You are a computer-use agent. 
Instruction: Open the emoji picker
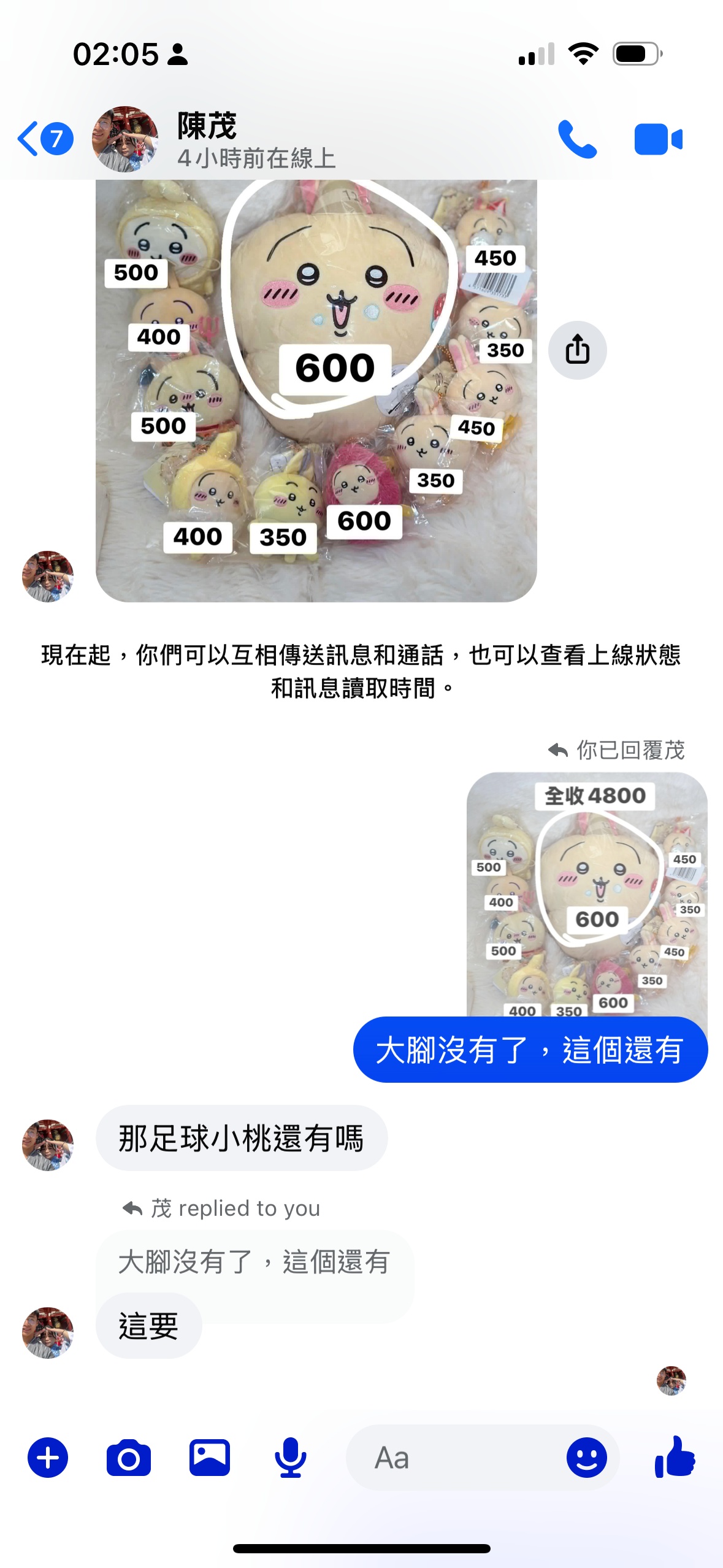pyautogui.click(x=586, y=1458)
